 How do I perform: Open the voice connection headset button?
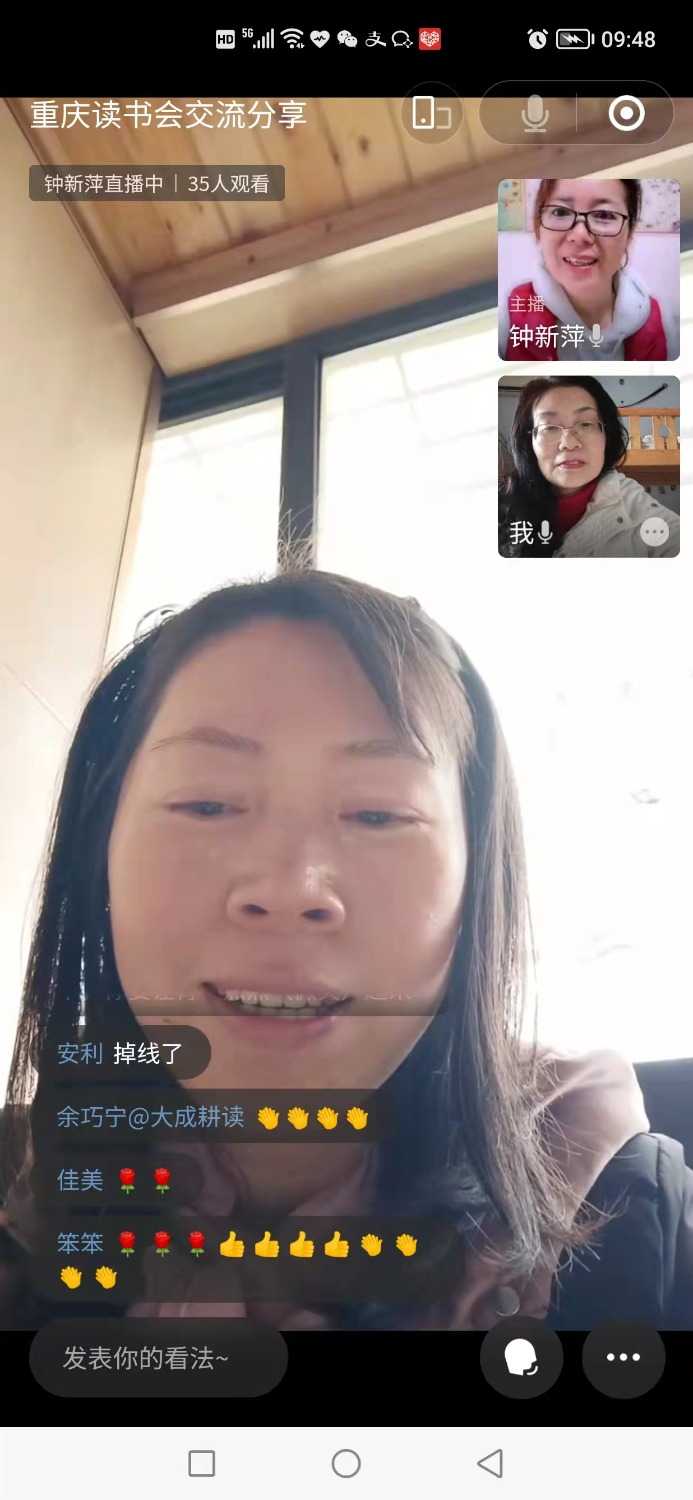point(521,1357)
